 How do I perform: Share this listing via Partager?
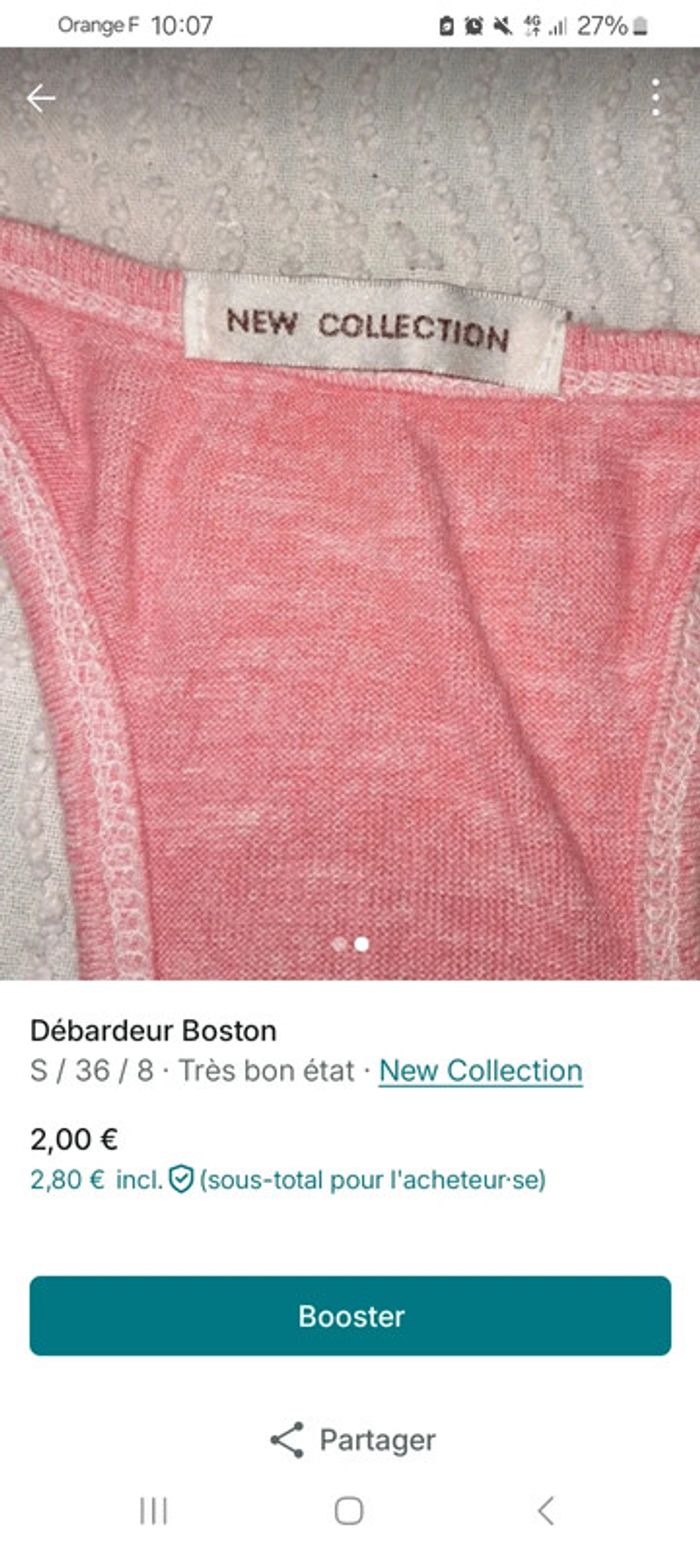coord(352,1440)
